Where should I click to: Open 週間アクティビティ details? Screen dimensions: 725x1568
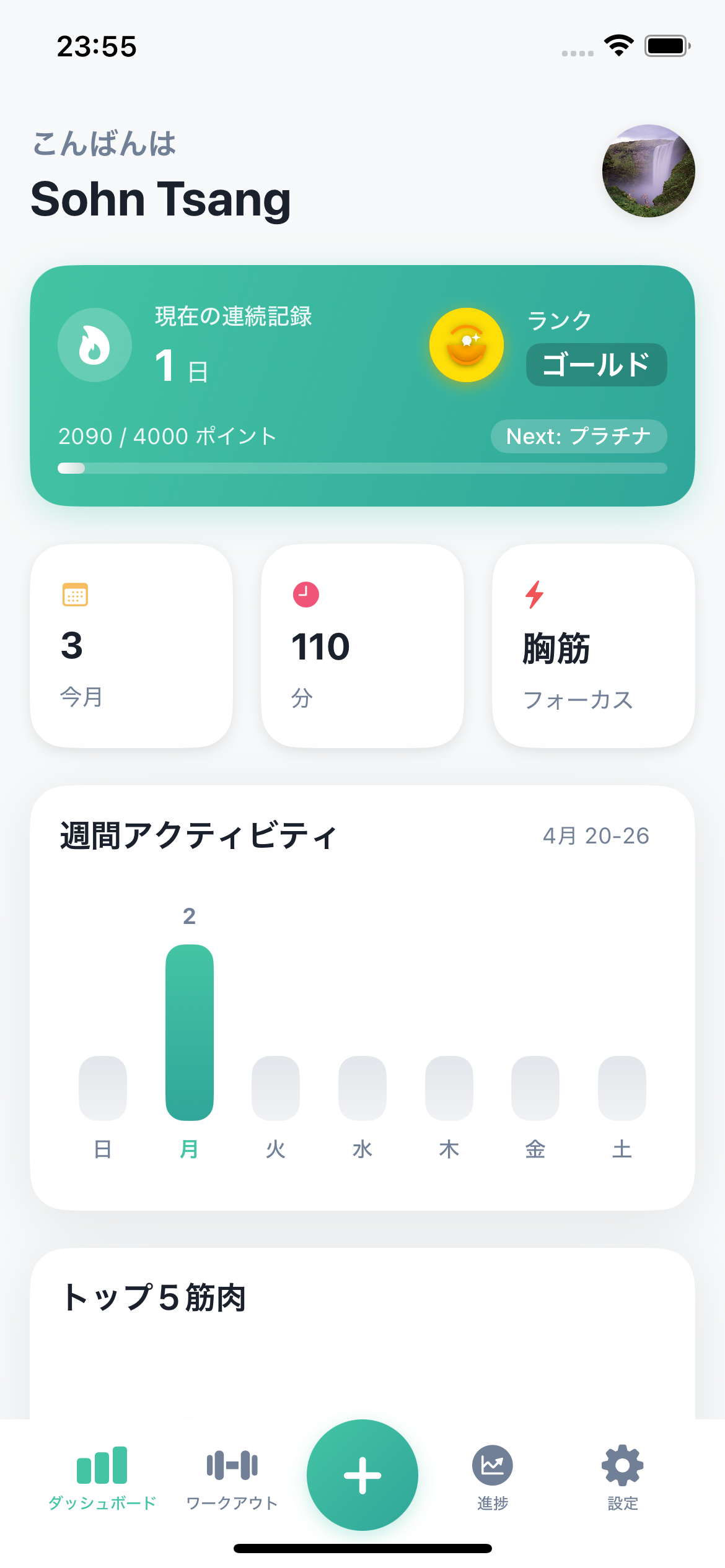(197, 834)
